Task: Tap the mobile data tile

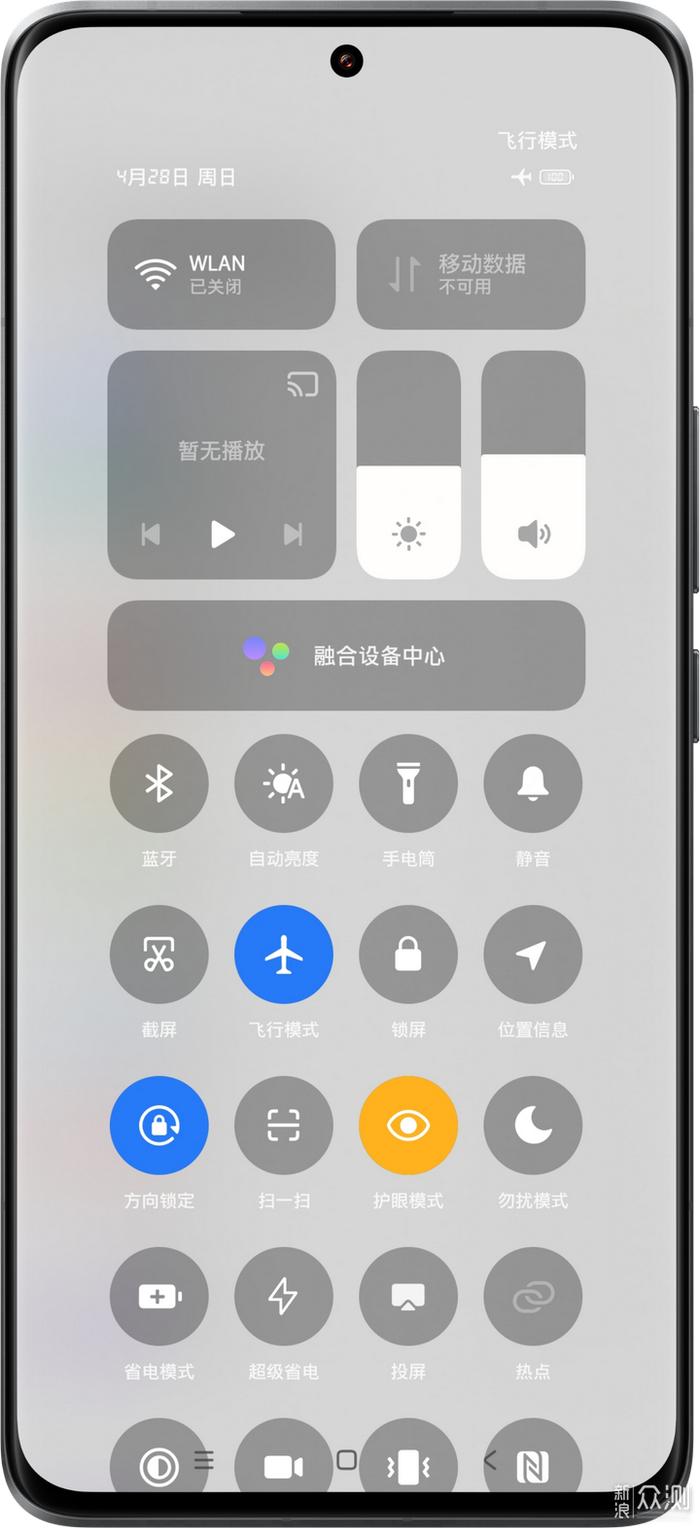Action: (470, 274)
